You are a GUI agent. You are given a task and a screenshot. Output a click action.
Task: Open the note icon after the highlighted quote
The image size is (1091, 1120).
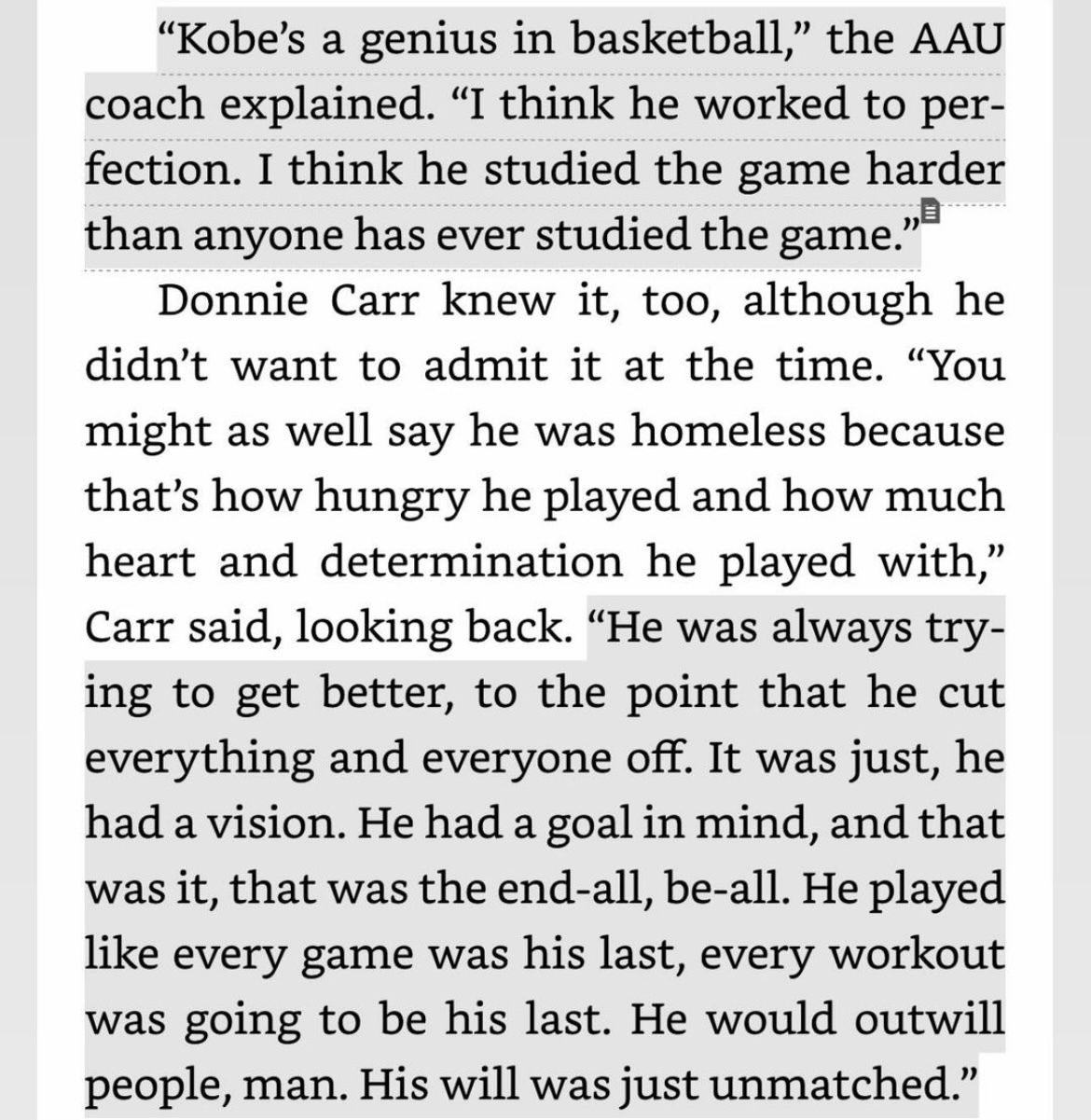point(930,210)
